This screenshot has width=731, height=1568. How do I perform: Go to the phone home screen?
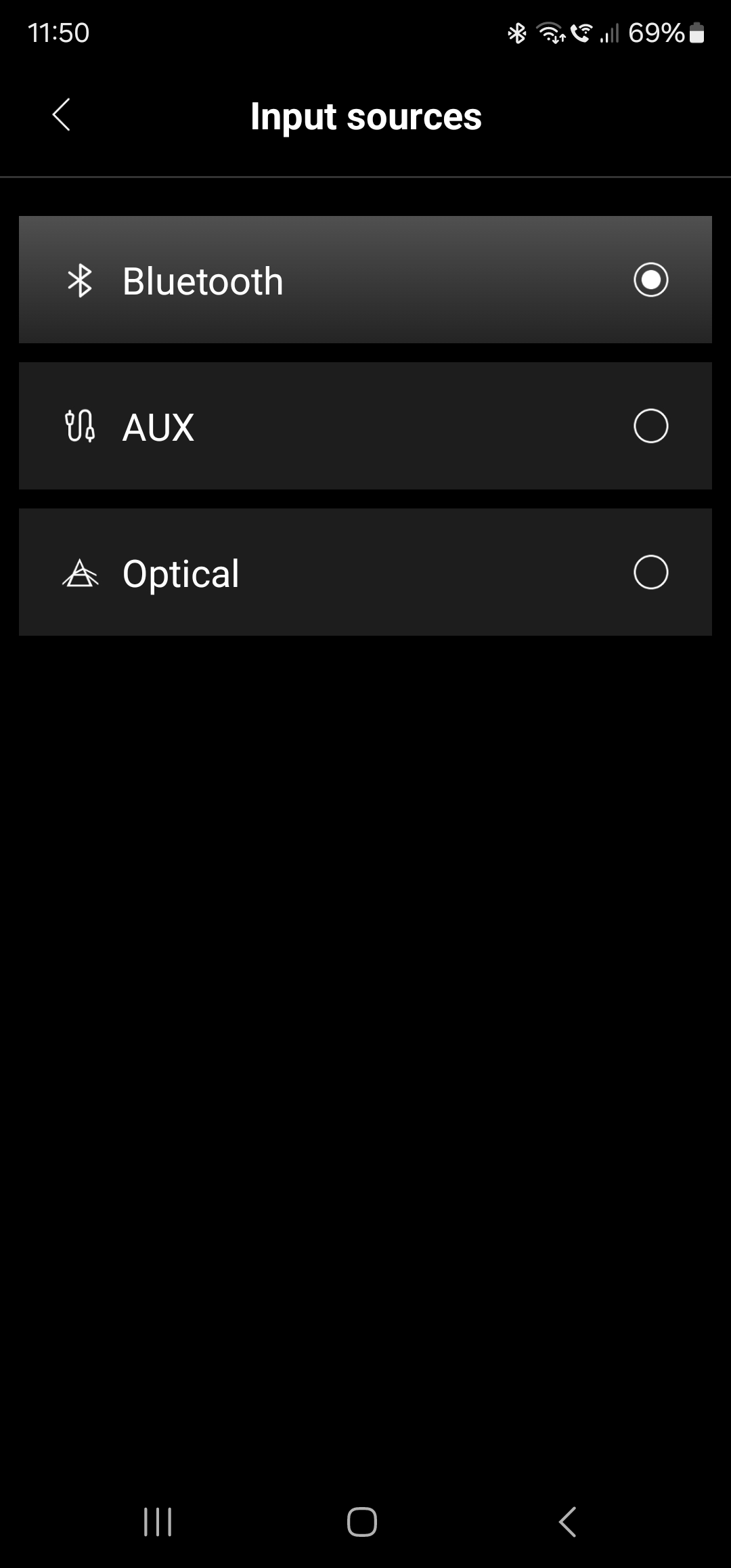coord(362,1522)
